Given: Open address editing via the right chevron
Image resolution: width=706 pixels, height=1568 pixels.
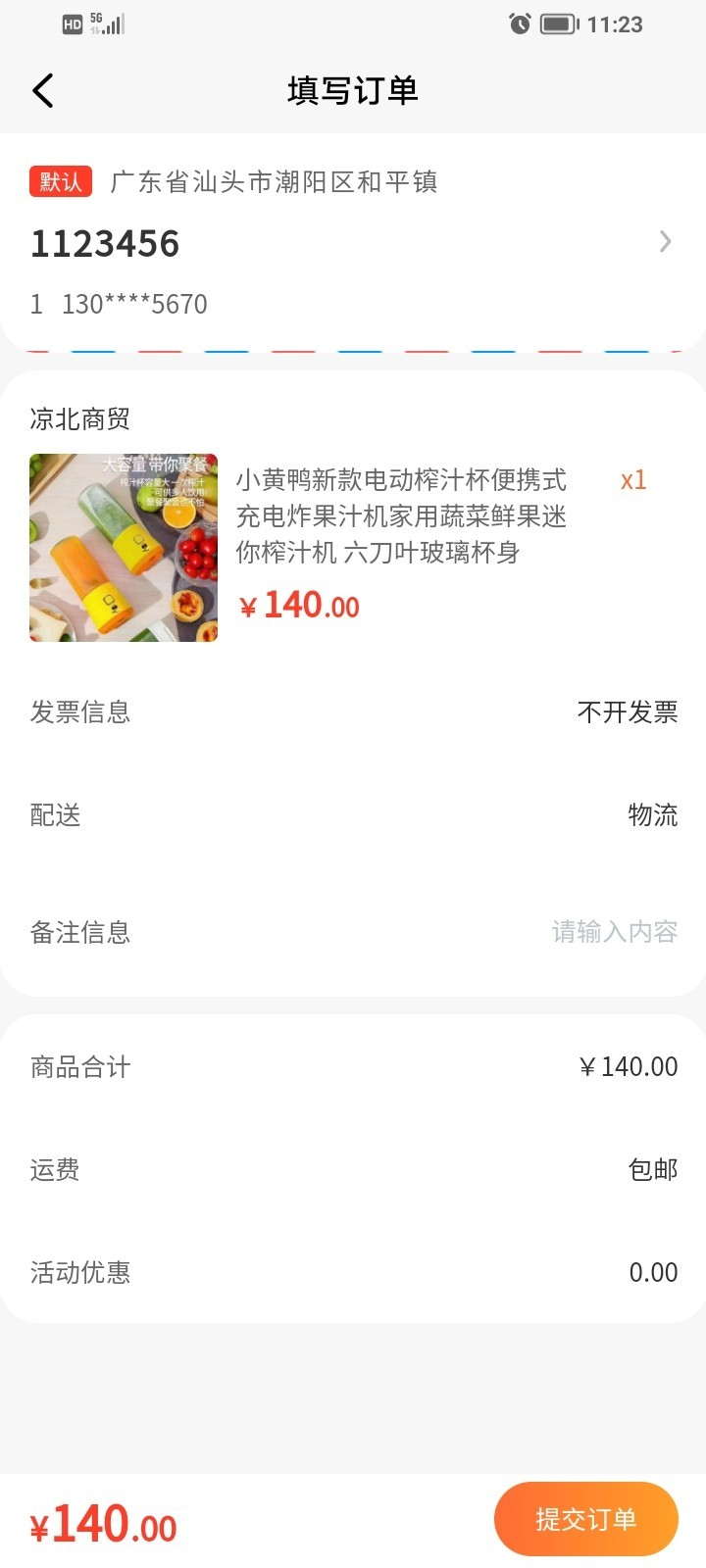Looking at the screenshot, I should click(666, 241).
